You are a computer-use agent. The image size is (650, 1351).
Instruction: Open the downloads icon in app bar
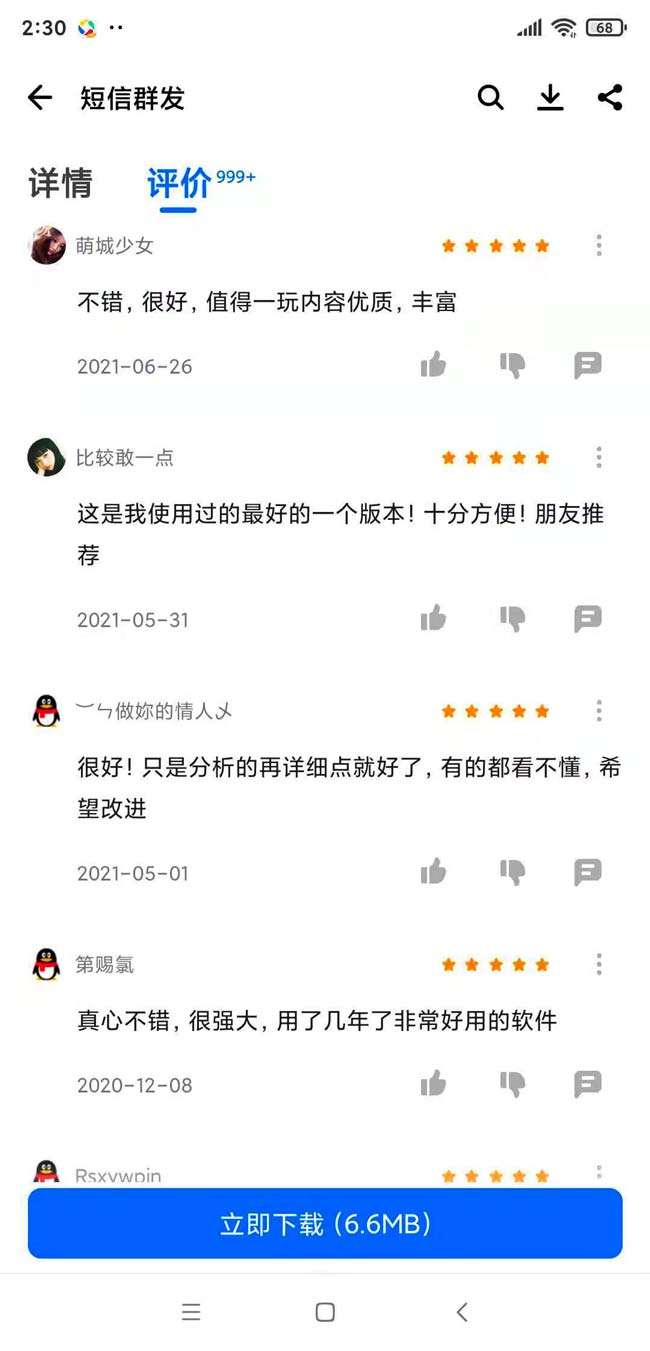pos(550,97)
